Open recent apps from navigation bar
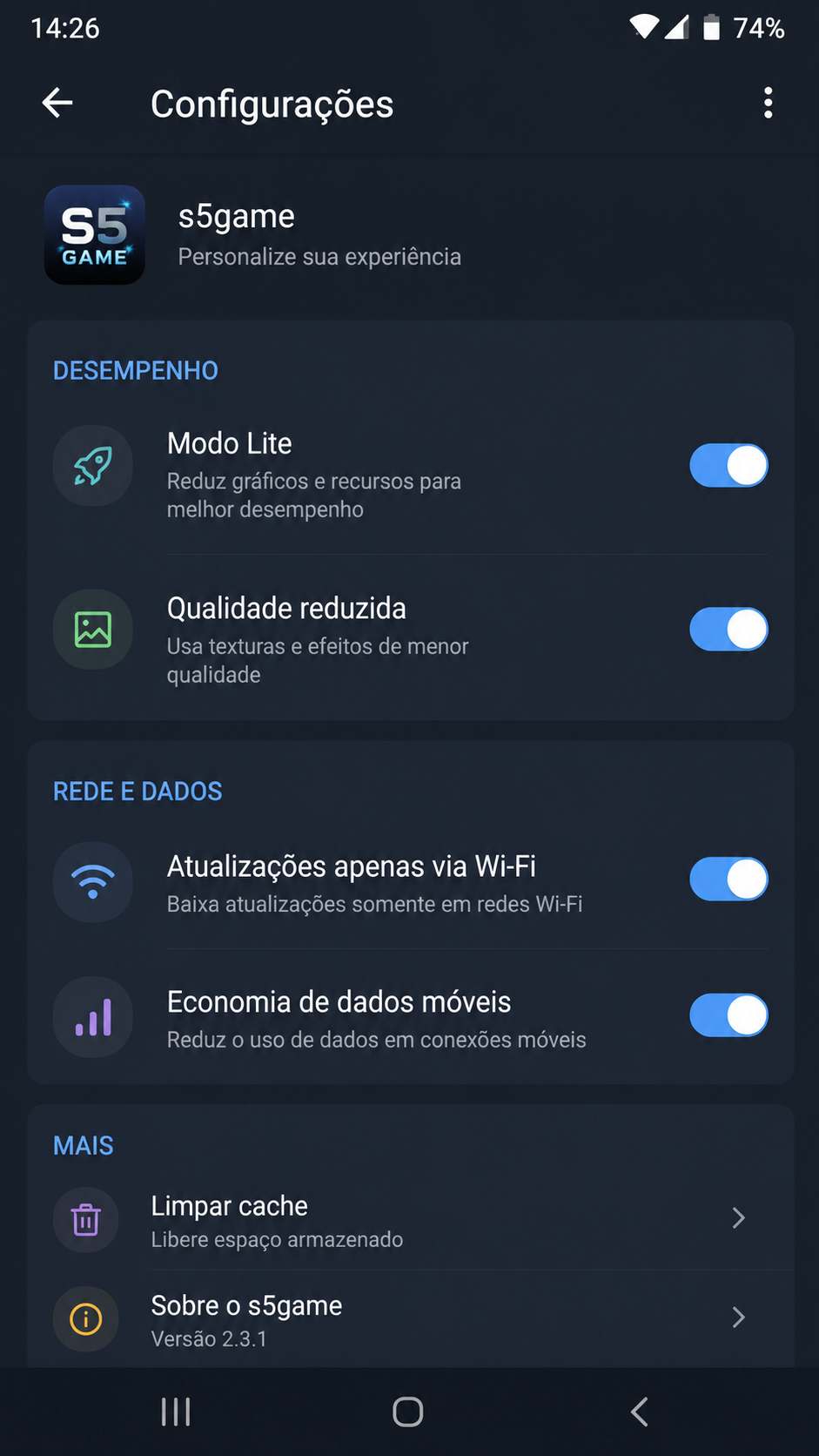This screenshot has height=1456, width=819. coord(176,1412)
